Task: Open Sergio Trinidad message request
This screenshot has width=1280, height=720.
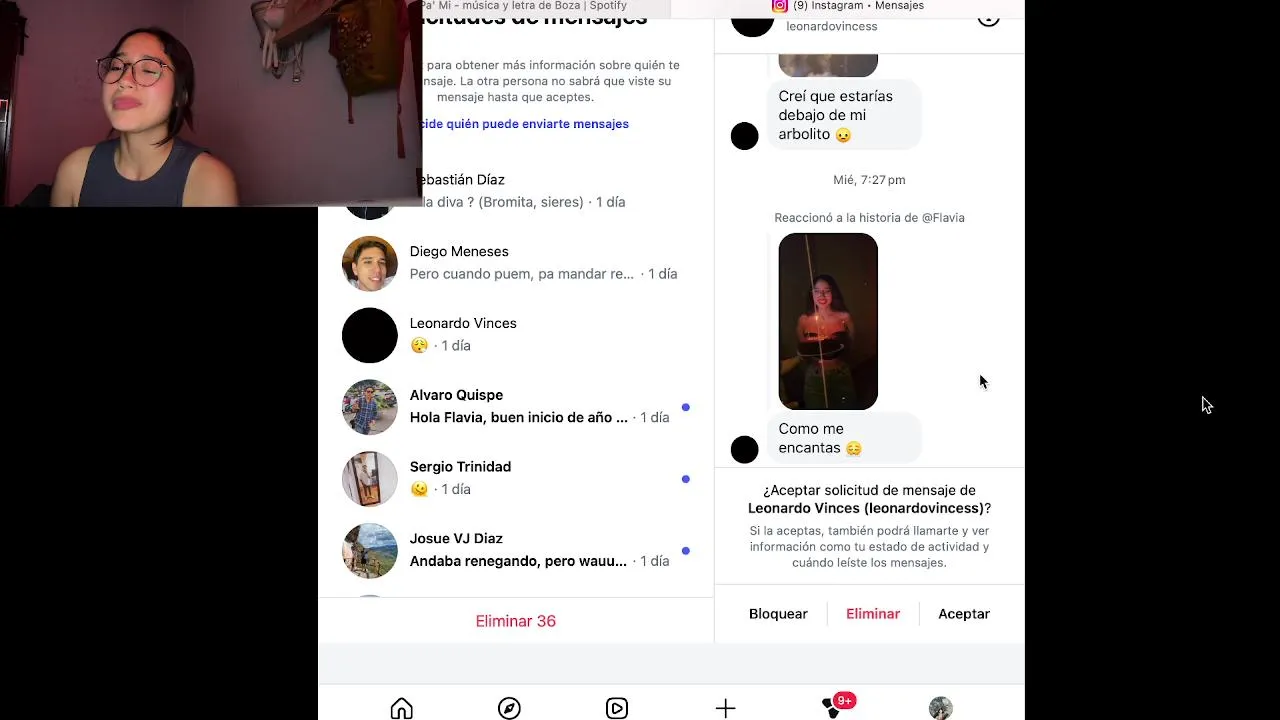Action: 515,478
